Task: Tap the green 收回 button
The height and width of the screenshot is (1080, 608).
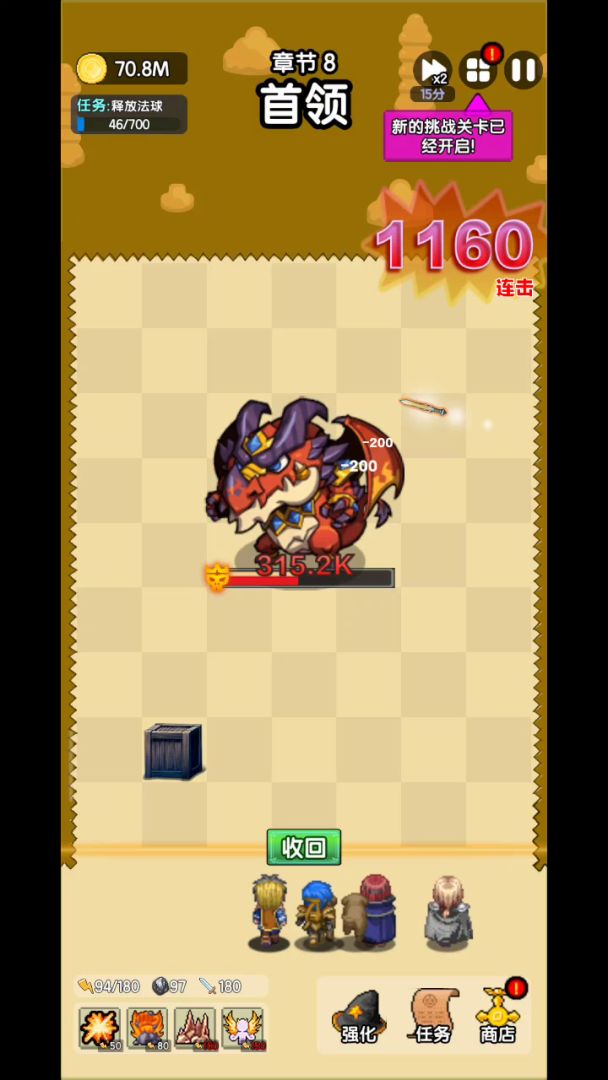Action: point(303,847)
